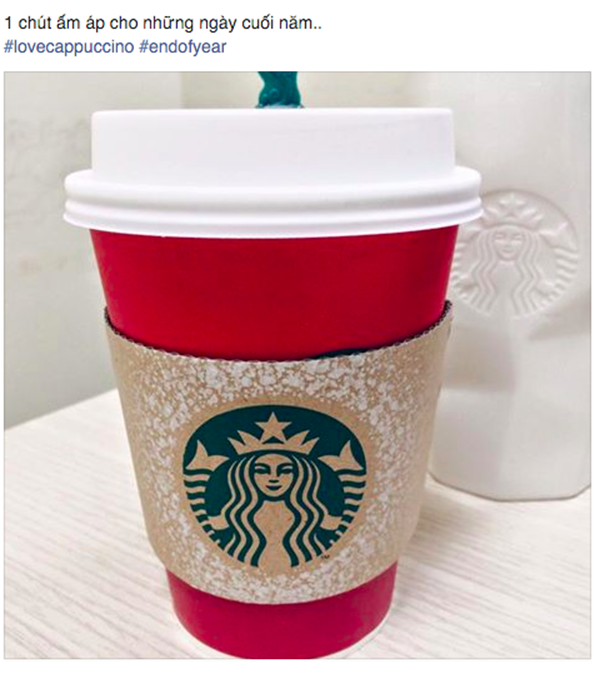Open the #lovecappuccino hashtag
The height and width of the screenshot is (673, 600).
(x=66, y=46)
